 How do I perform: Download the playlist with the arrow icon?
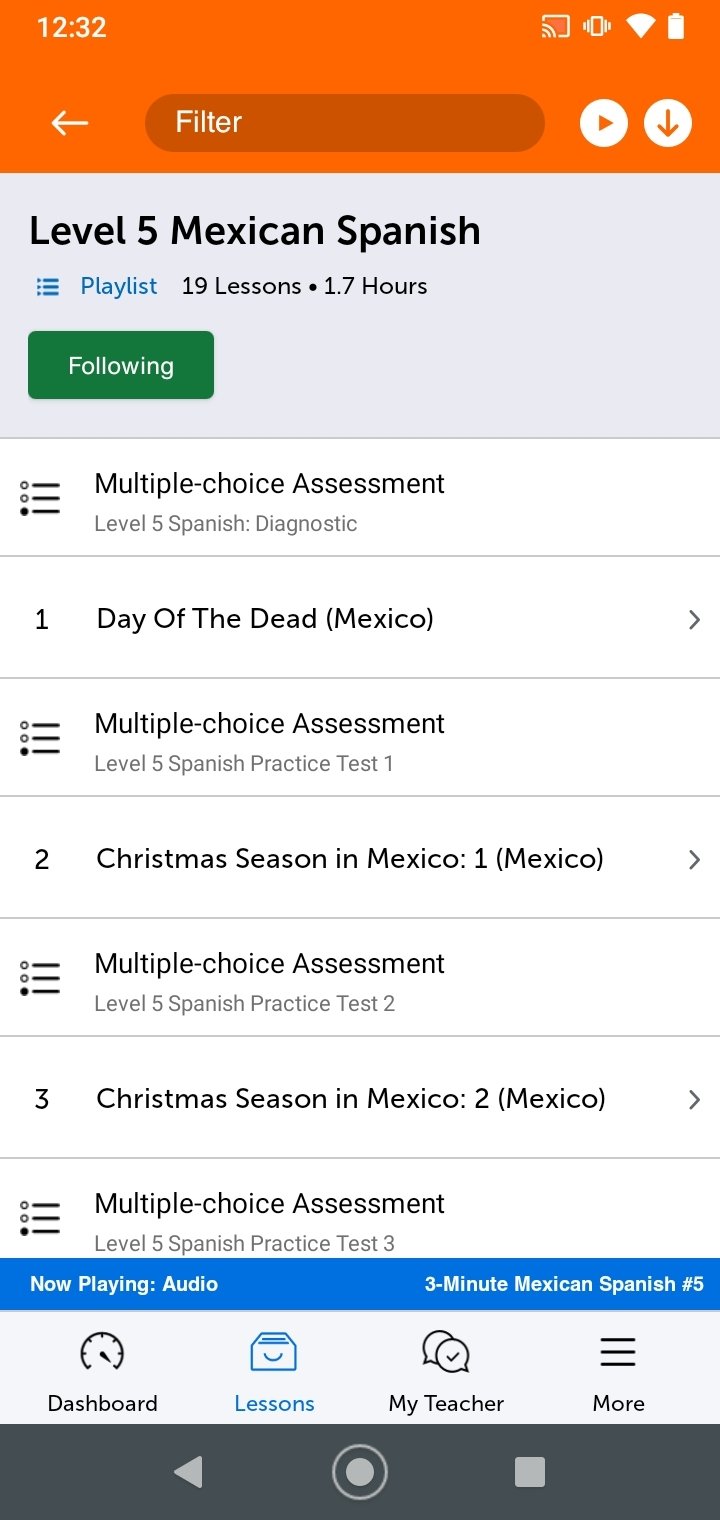(668, 123)
